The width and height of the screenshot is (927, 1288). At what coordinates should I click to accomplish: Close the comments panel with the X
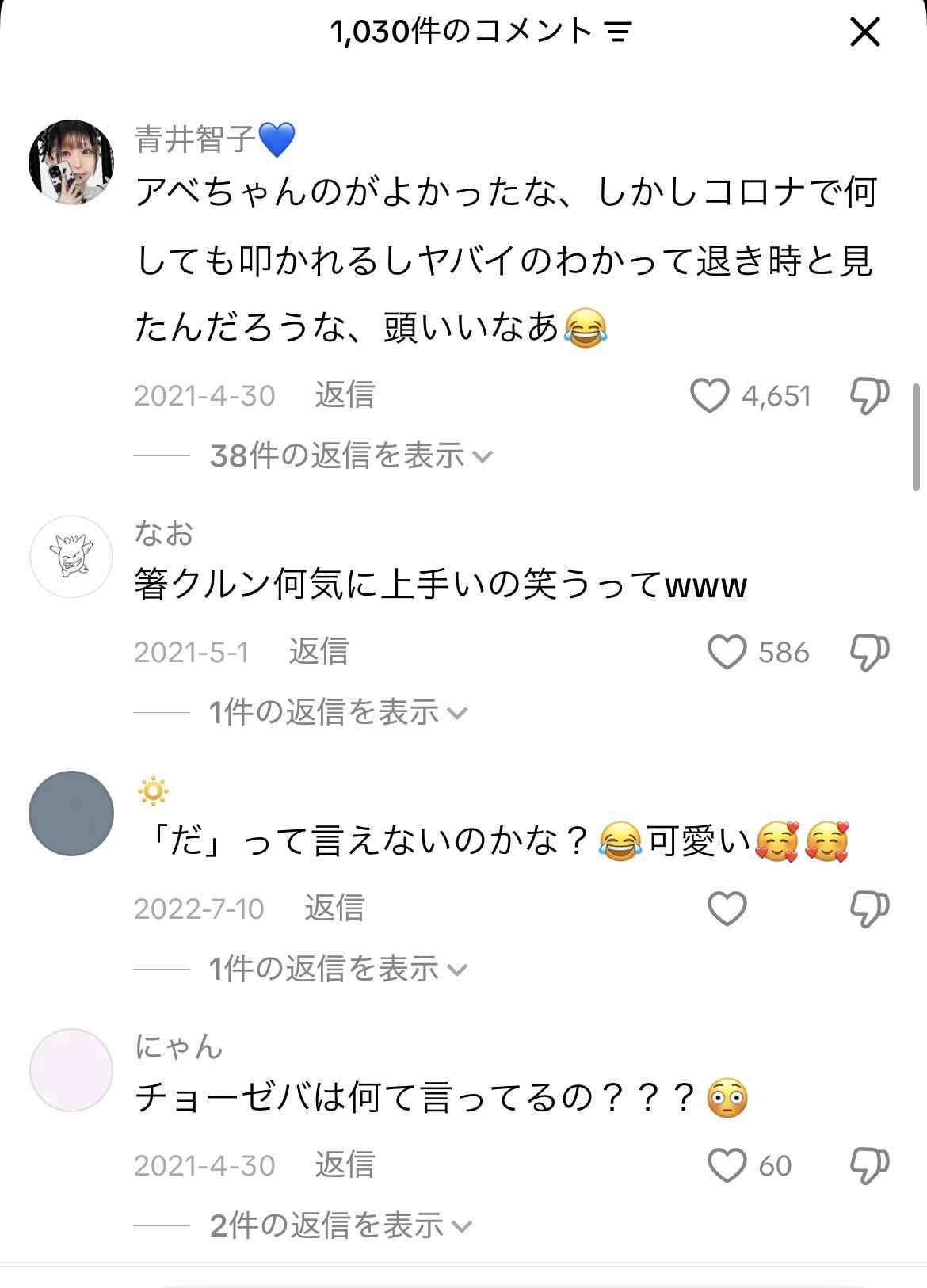pos(866,32)
